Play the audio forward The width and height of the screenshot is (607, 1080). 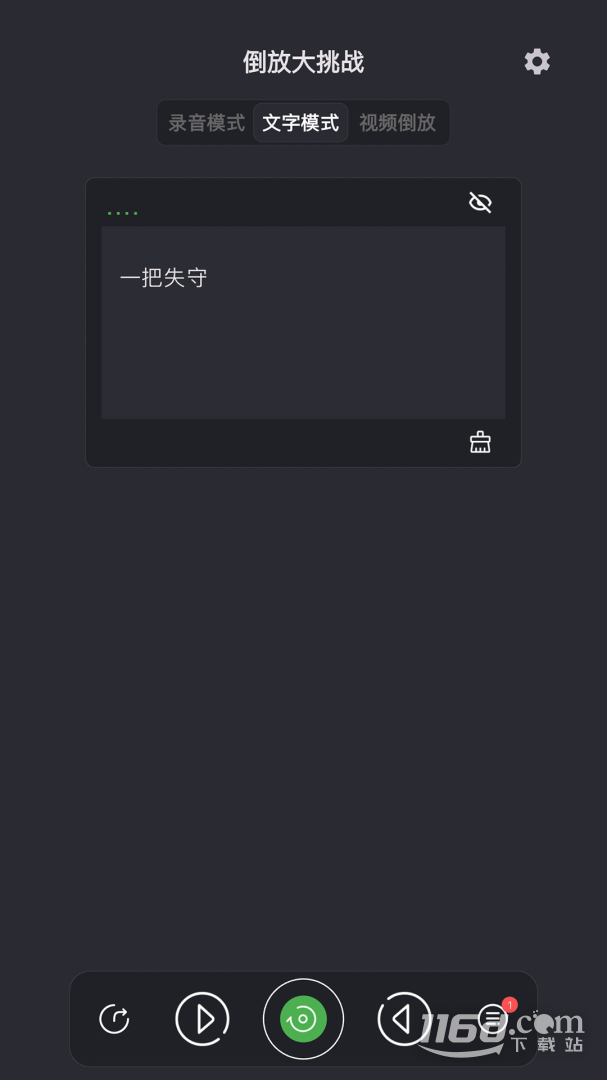click(x=203, y=1019)
